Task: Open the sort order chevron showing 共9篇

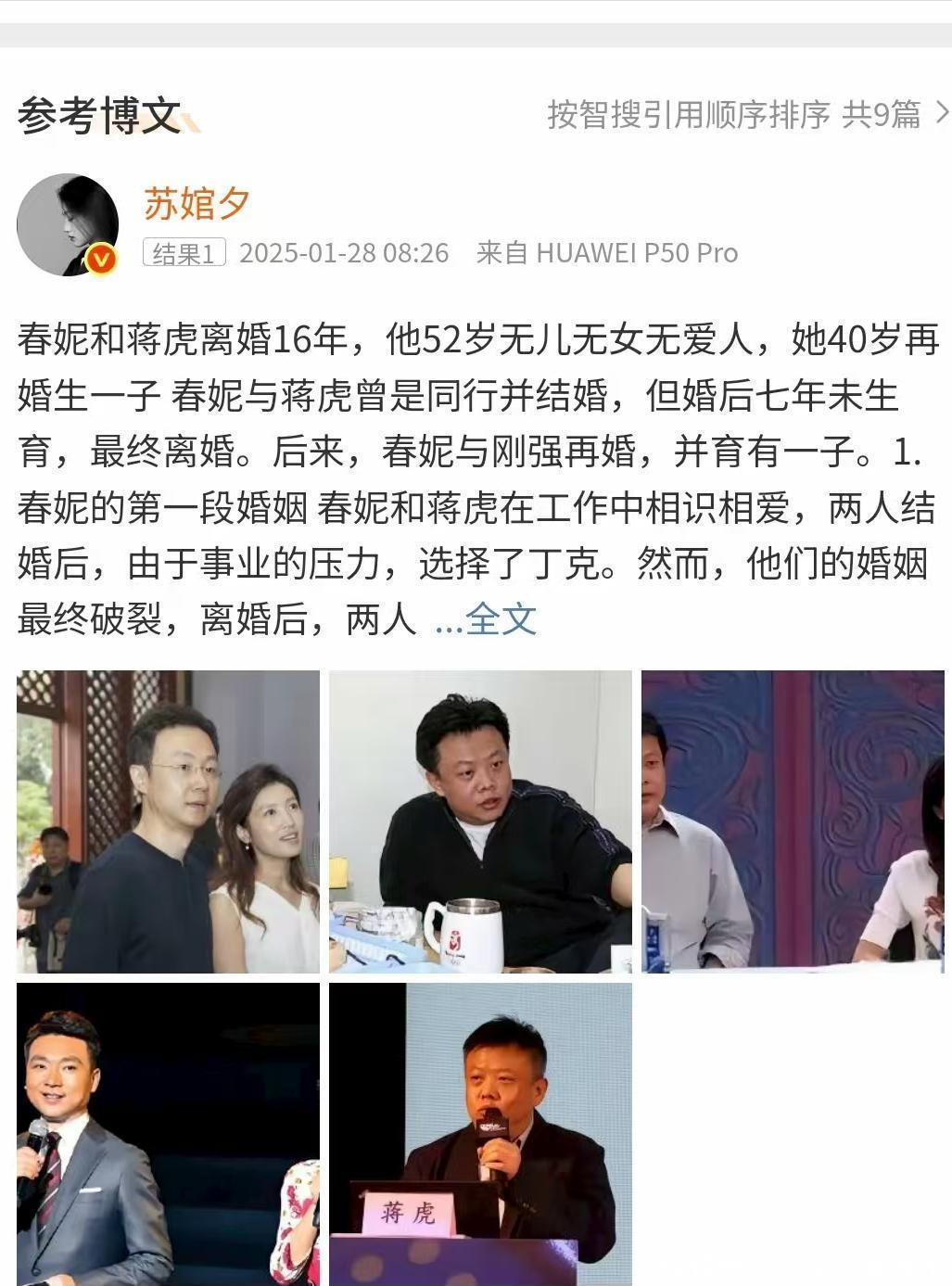Action: click(940, 113)
